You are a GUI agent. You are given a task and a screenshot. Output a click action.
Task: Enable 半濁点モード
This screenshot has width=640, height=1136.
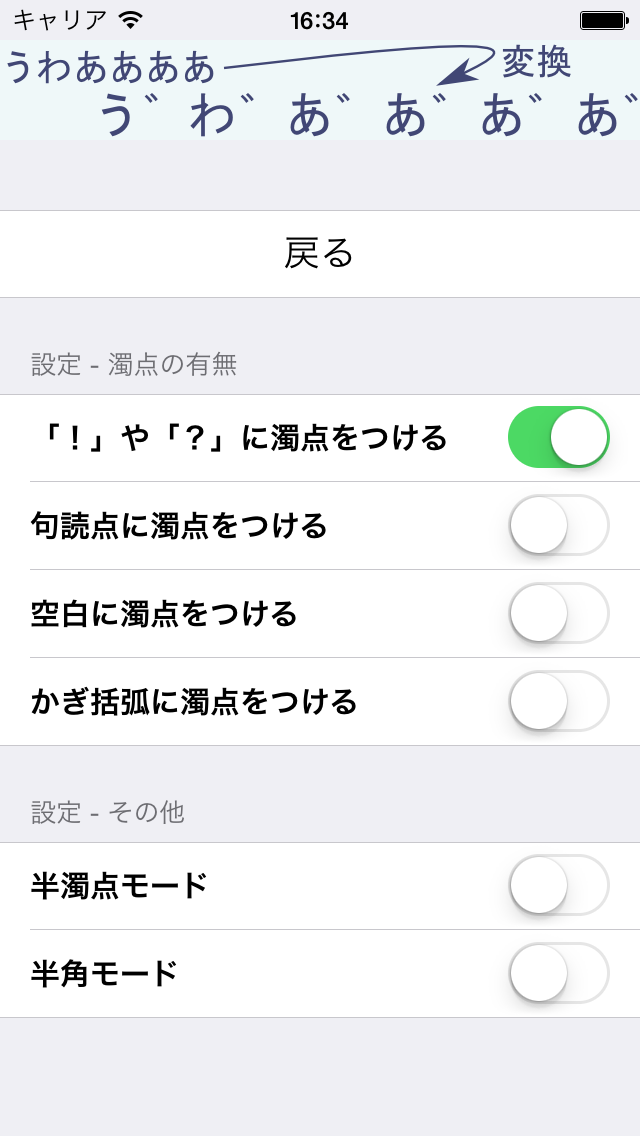point(558,885)
